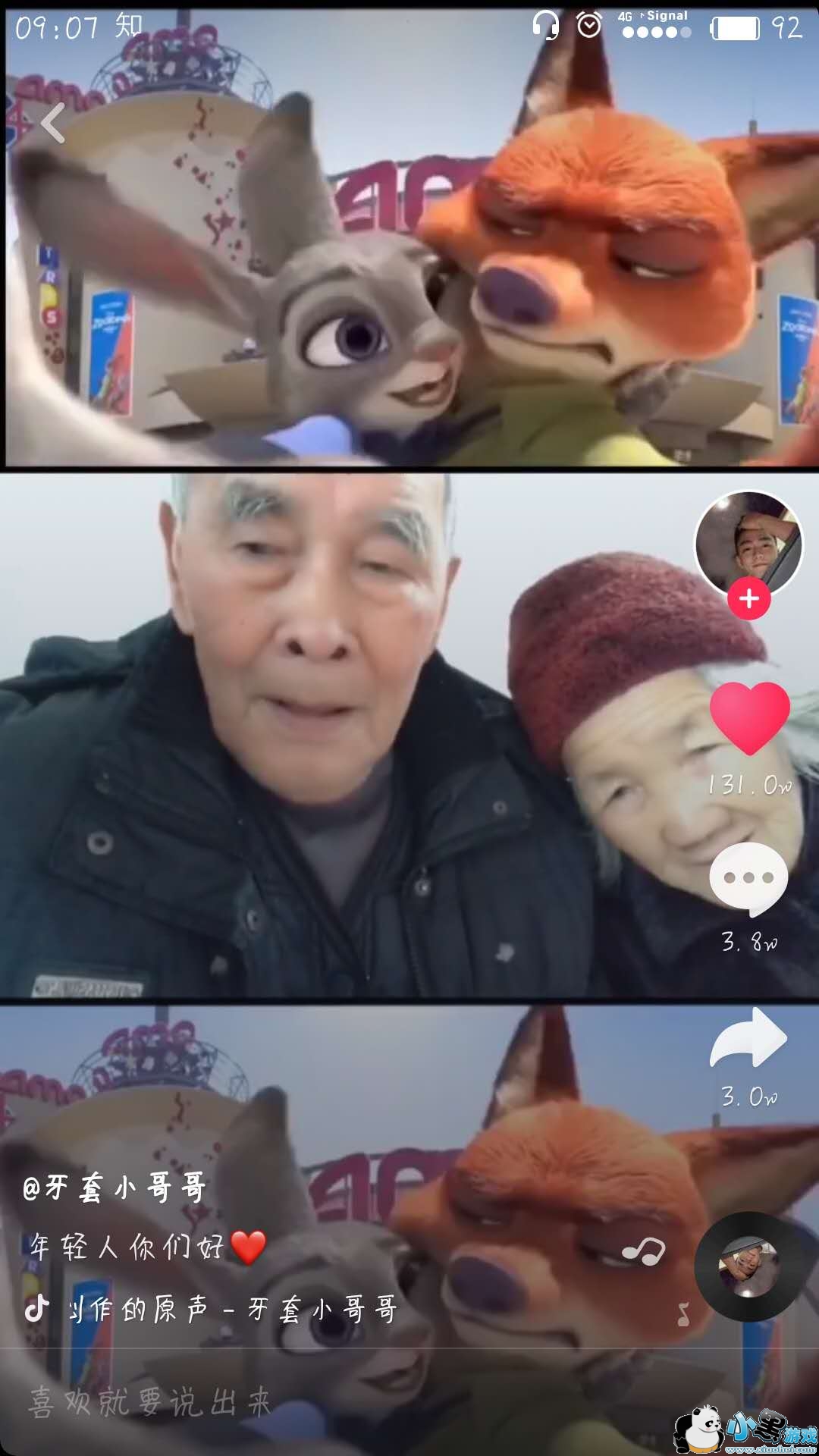Open @牙套小哥哥 username link
This screenshot has width=819, height=1456.
(115, 1188)
